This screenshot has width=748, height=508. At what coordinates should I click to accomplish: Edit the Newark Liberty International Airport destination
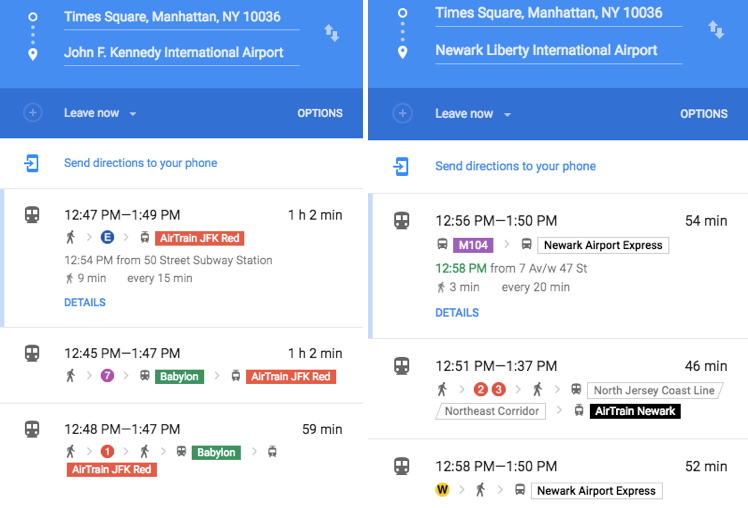546,50
